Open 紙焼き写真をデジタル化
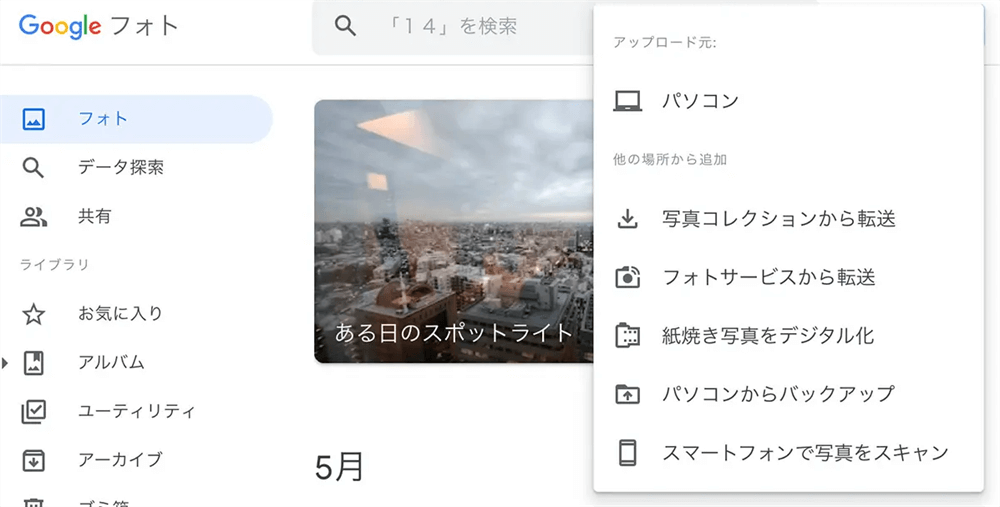The width and height of the screenshot is (1000, 507). point(767,335)
